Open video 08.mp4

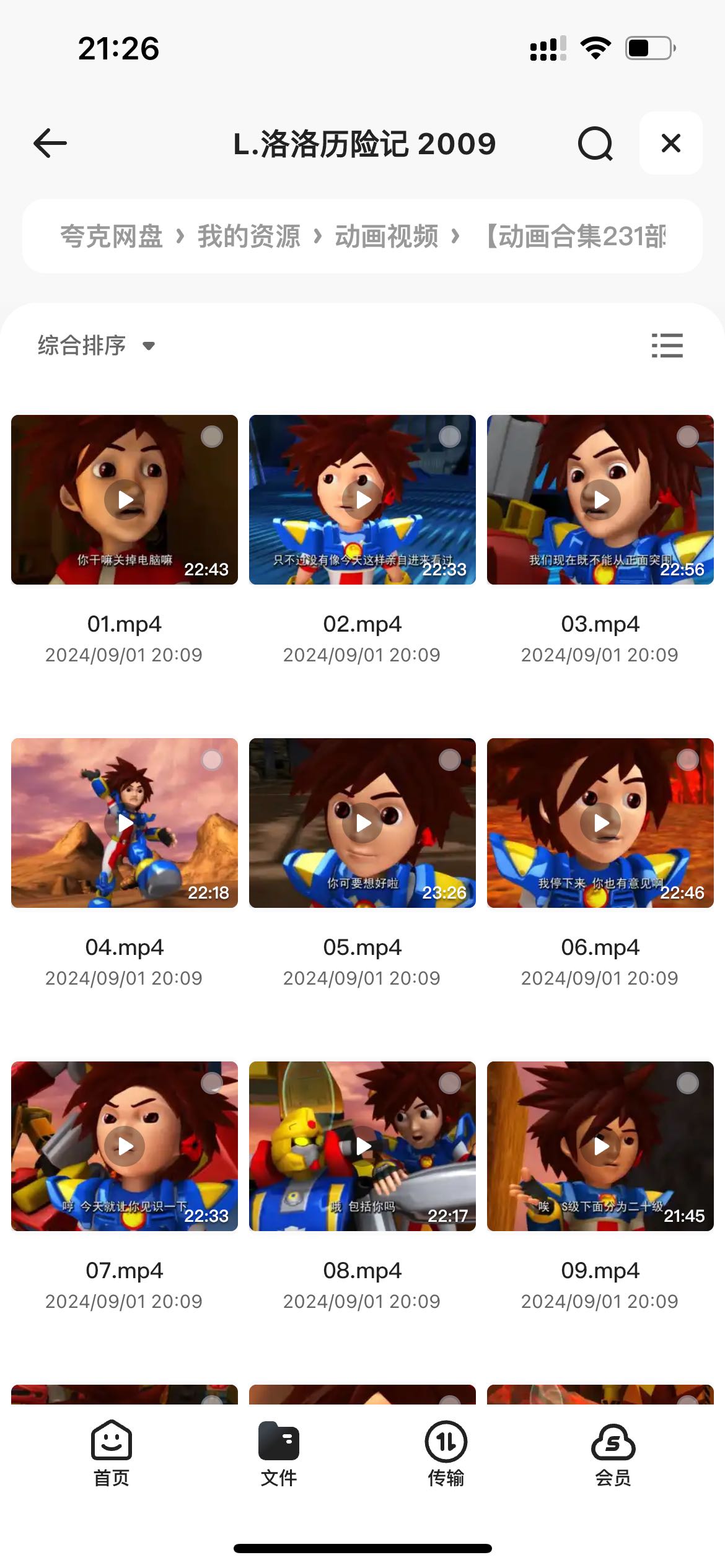click(362, 1146)
